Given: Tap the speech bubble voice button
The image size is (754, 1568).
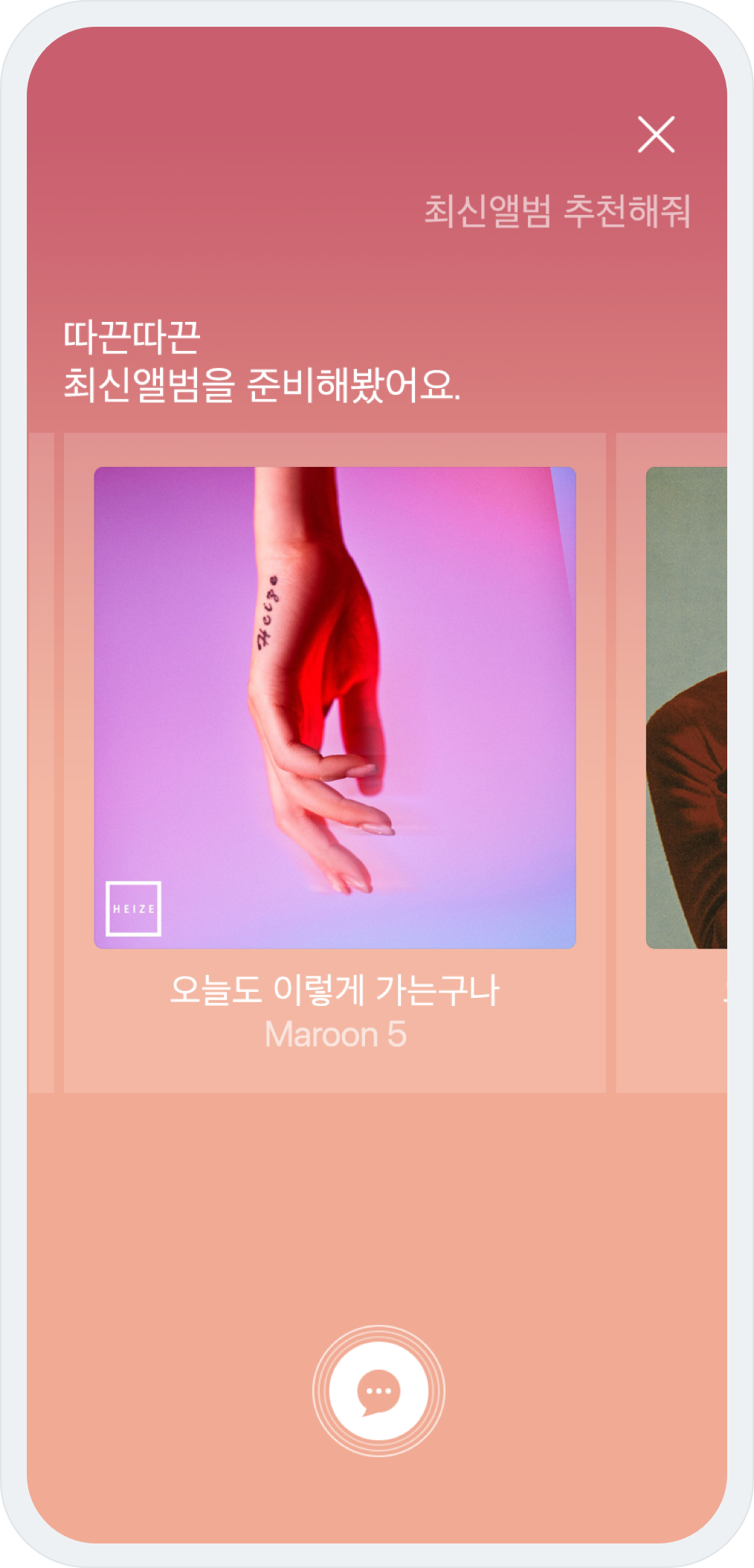Looking at the screenshot, I should (x=378, y=1390).
